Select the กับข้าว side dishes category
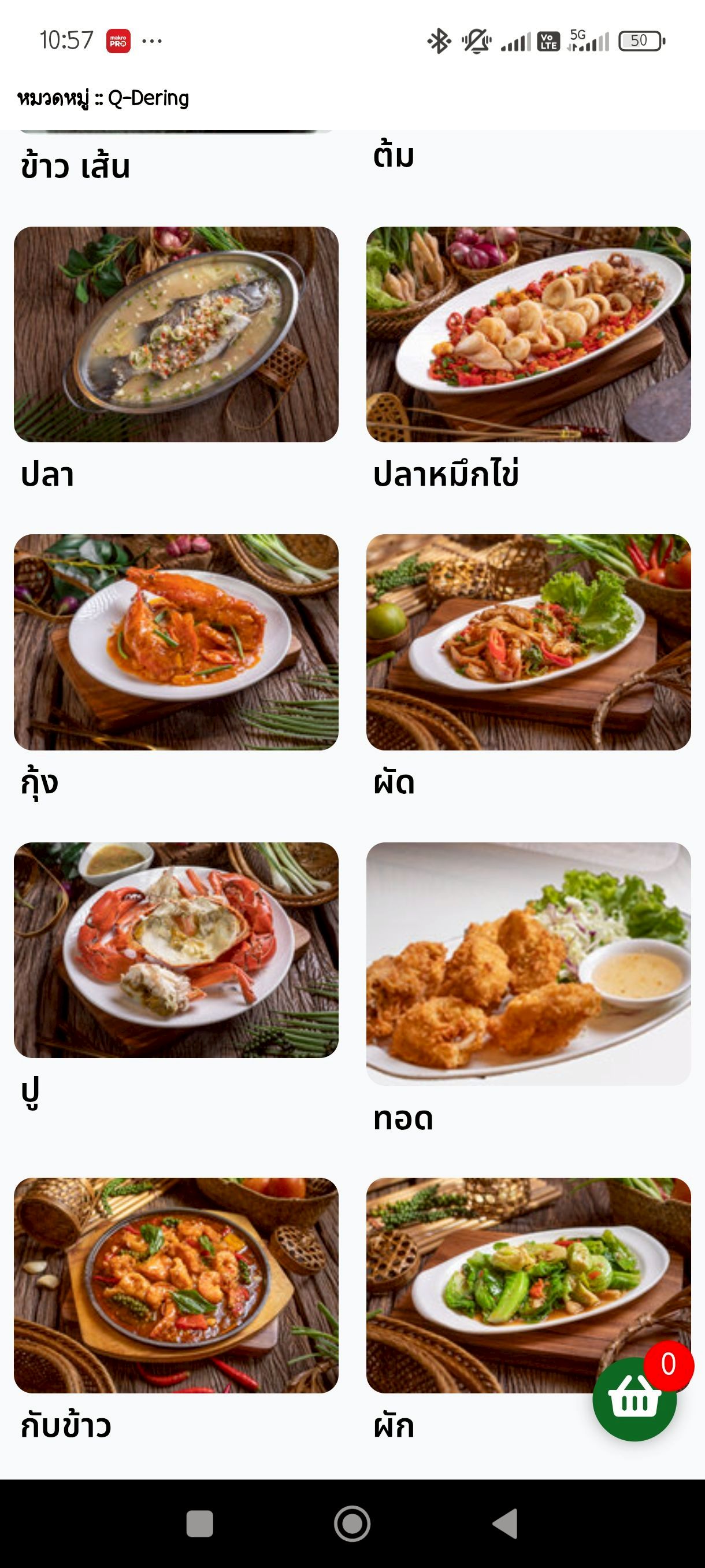The height and width of the screenshot is (1568, 705). [x=176, y=1285]
